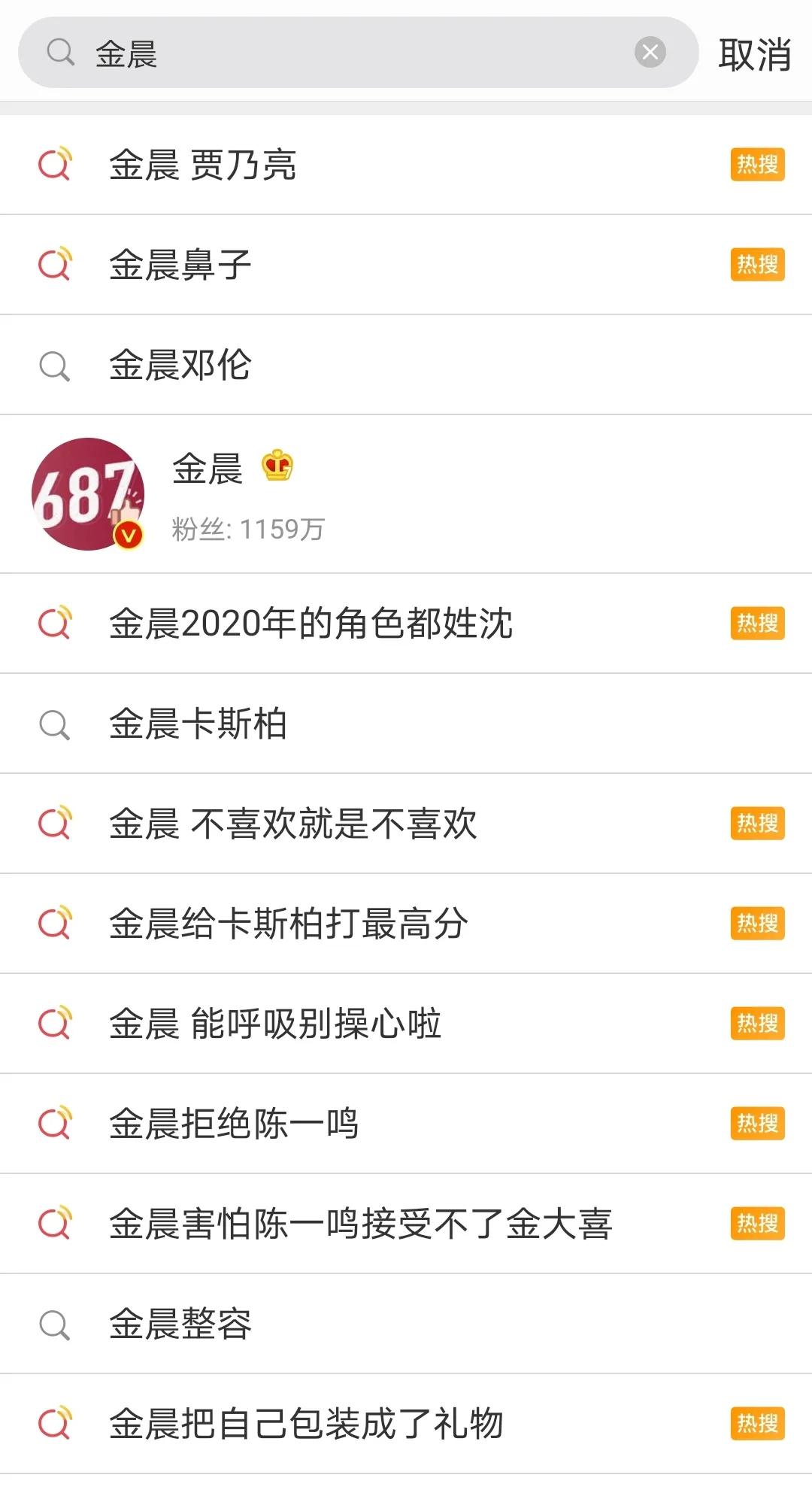This screenshot has height=1490, width=812.
Task: Choose the suggestion 金晨卡斯柏
Action: click(x=406, y=724)
